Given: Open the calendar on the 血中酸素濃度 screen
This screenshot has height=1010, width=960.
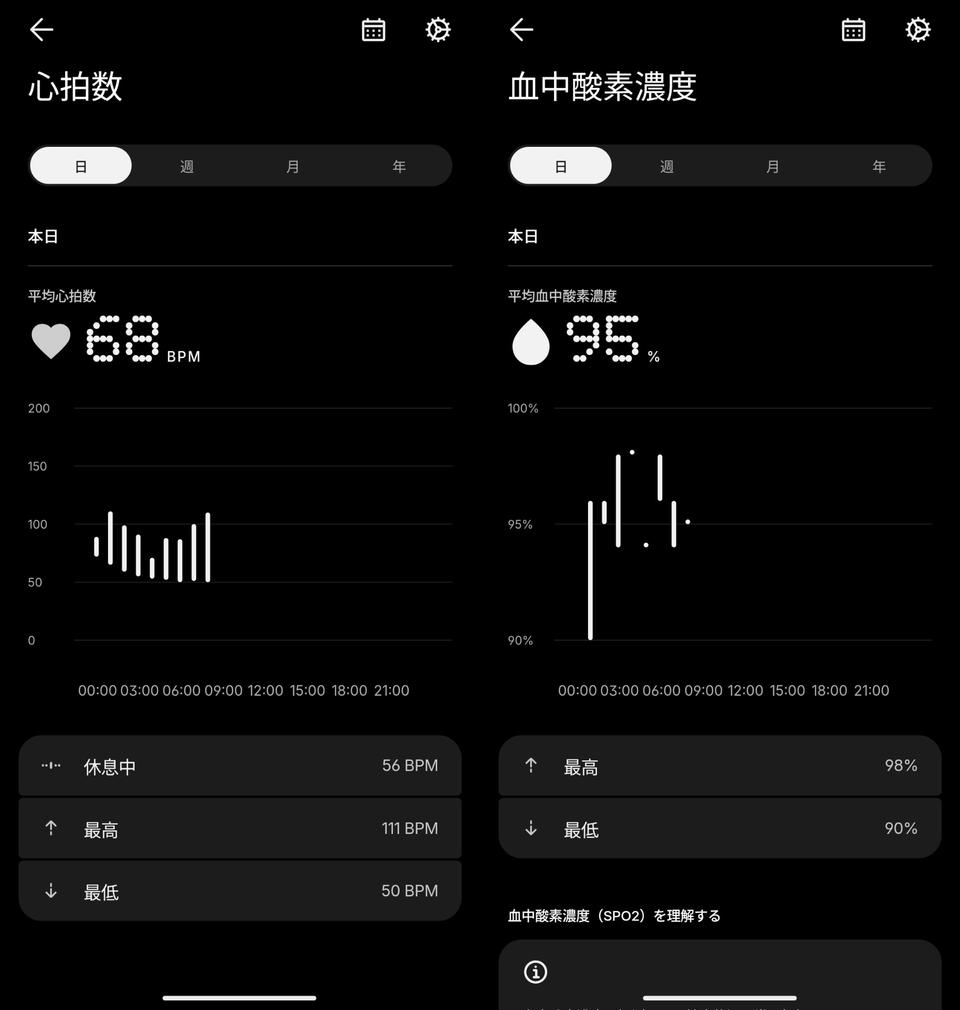Looking at the screenshot, I should click(x=853, y=30).
